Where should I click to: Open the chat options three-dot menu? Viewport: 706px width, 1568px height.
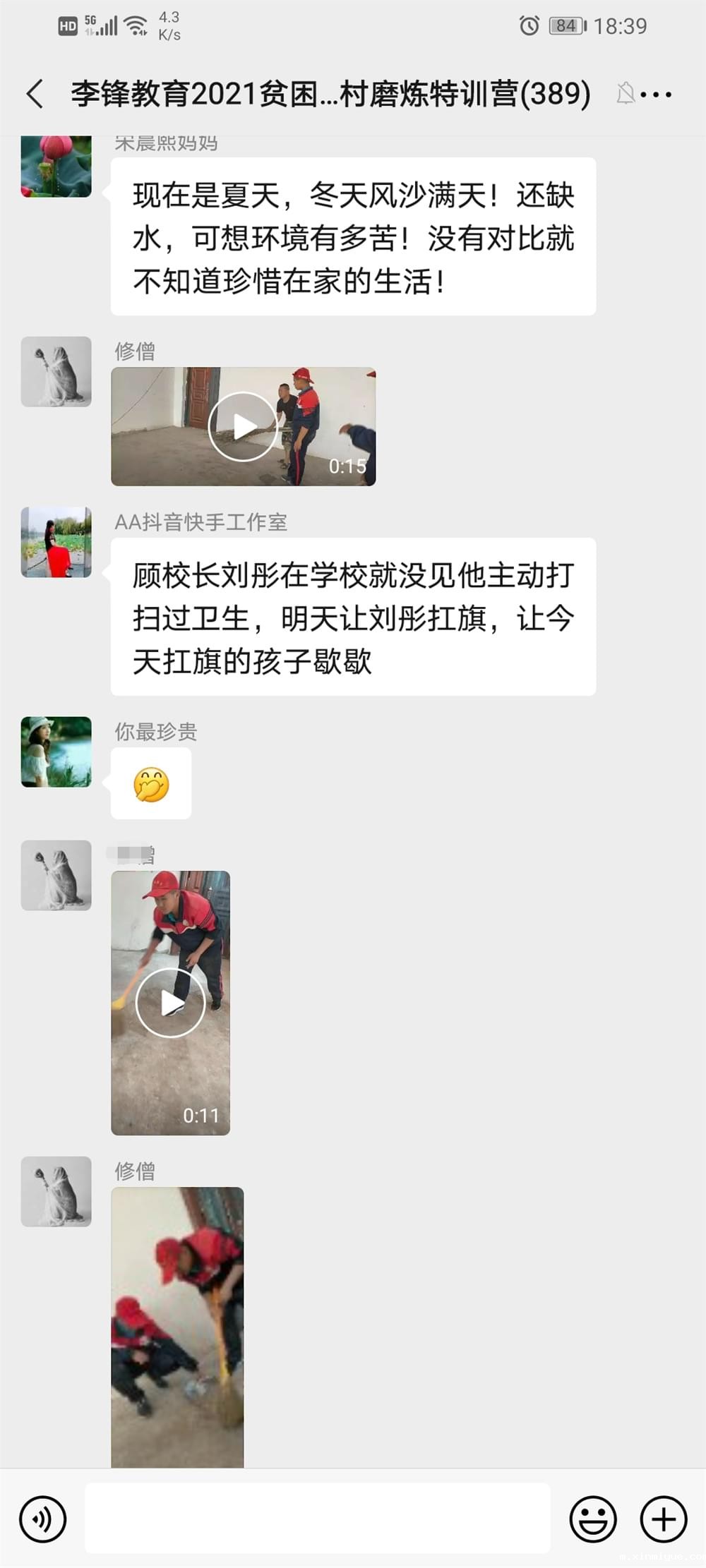(x=657, y=94)
